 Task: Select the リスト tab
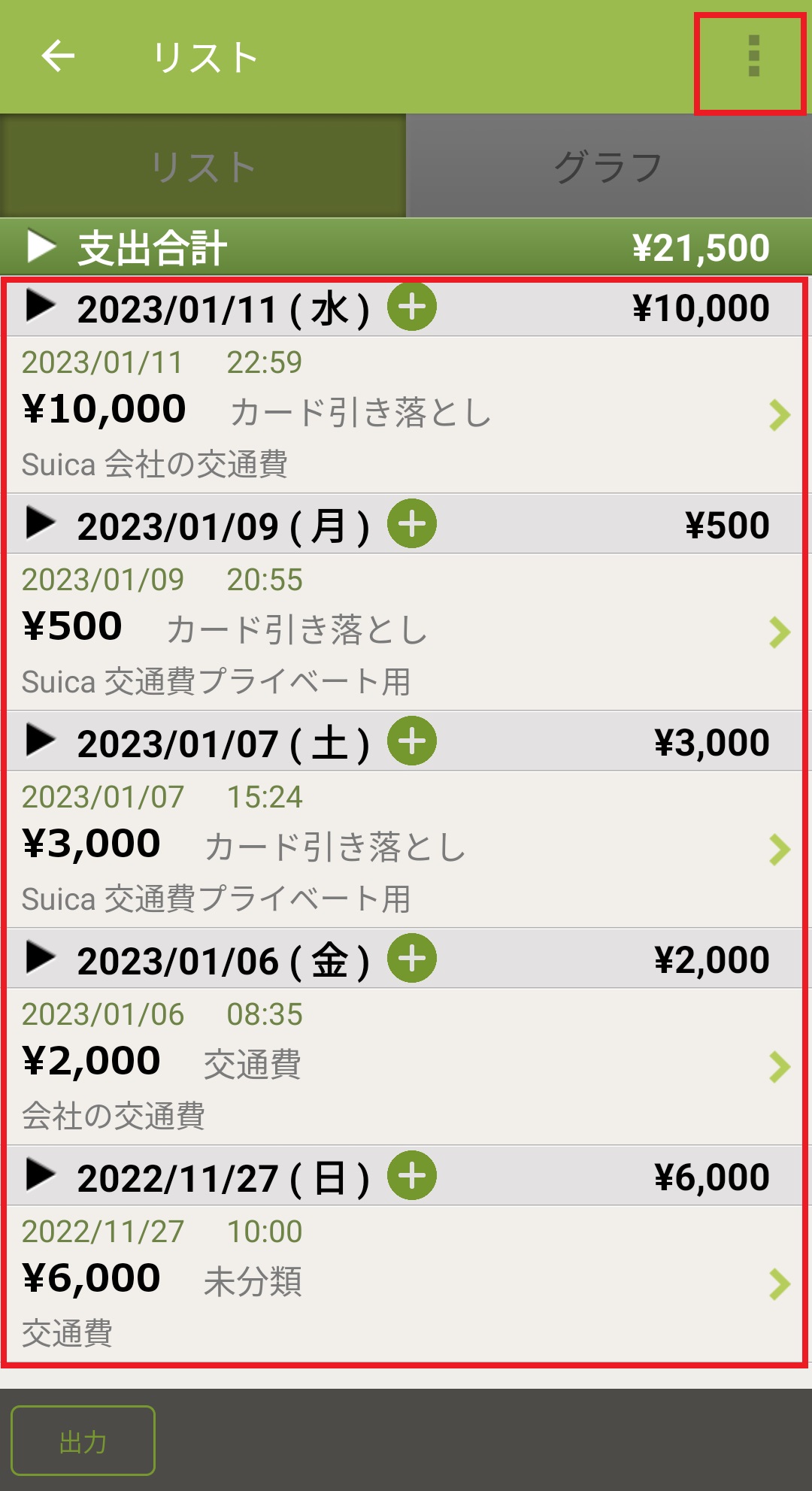[203, 166]
